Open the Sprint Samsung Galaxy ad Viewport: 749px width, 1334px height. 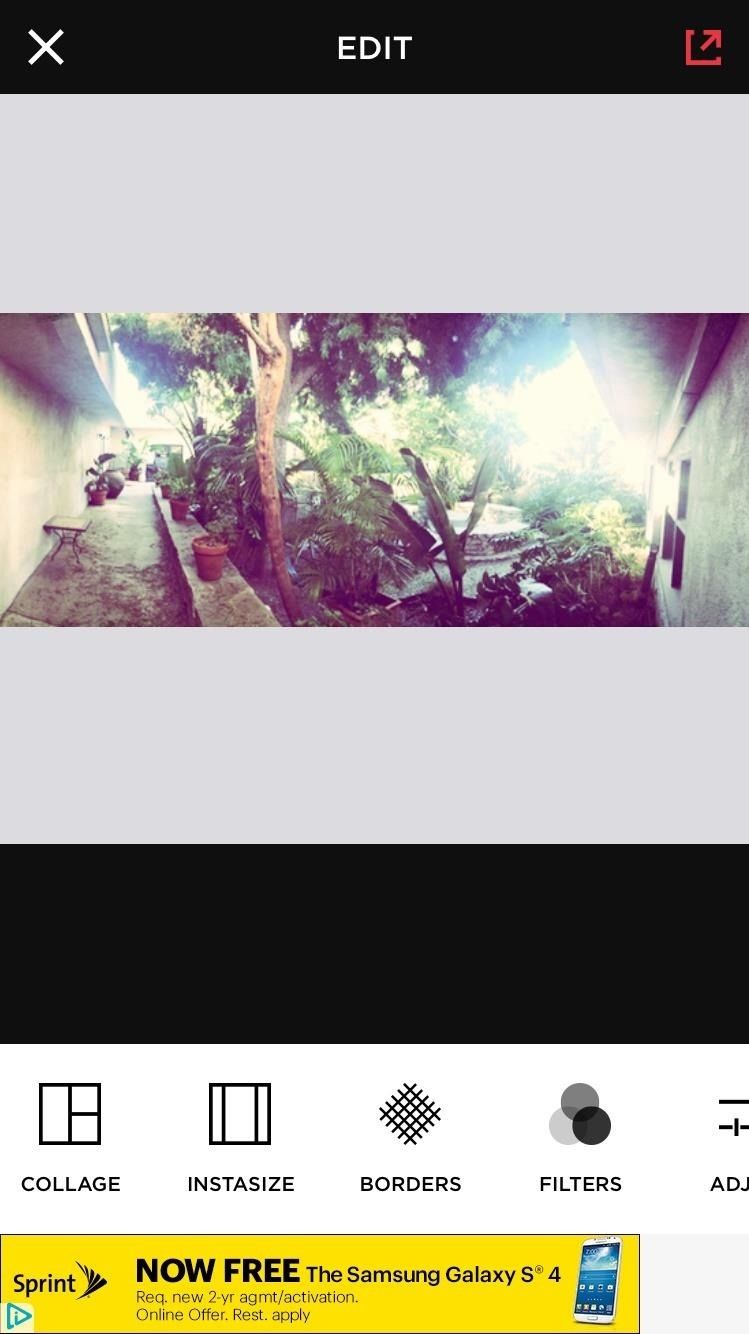coord(340,1283)
